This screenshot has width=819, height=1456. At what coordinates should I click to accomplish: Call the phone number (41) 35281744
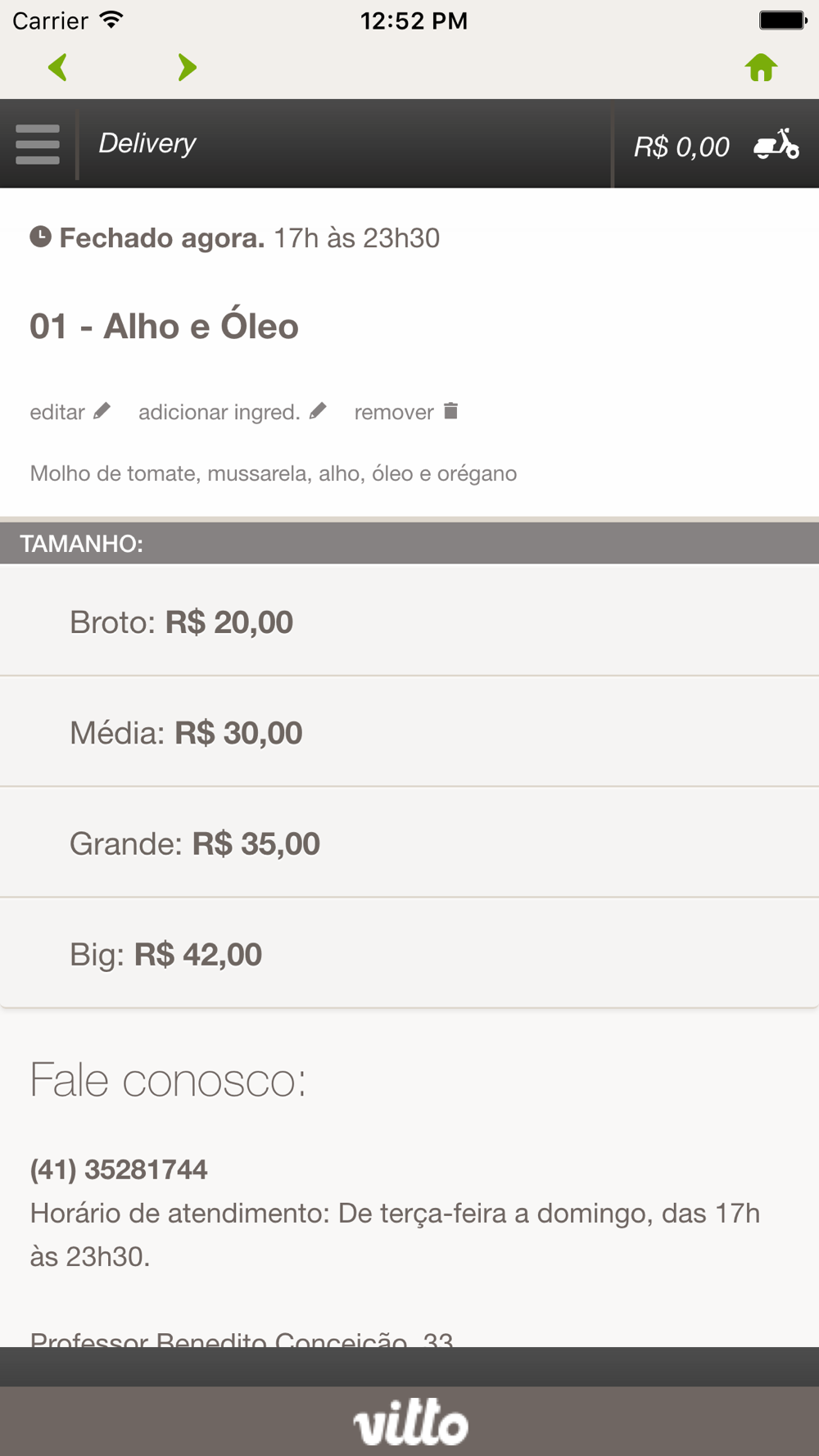tap(119, 1169)
